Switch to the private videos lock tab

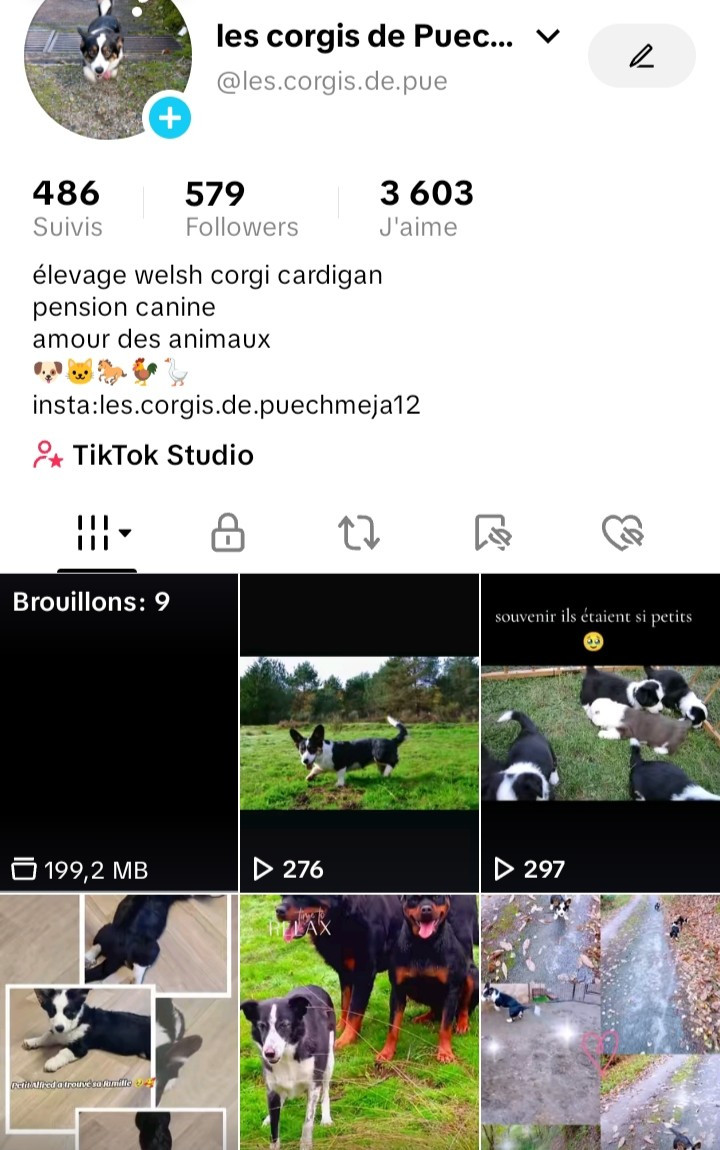(x=228, y=533)
